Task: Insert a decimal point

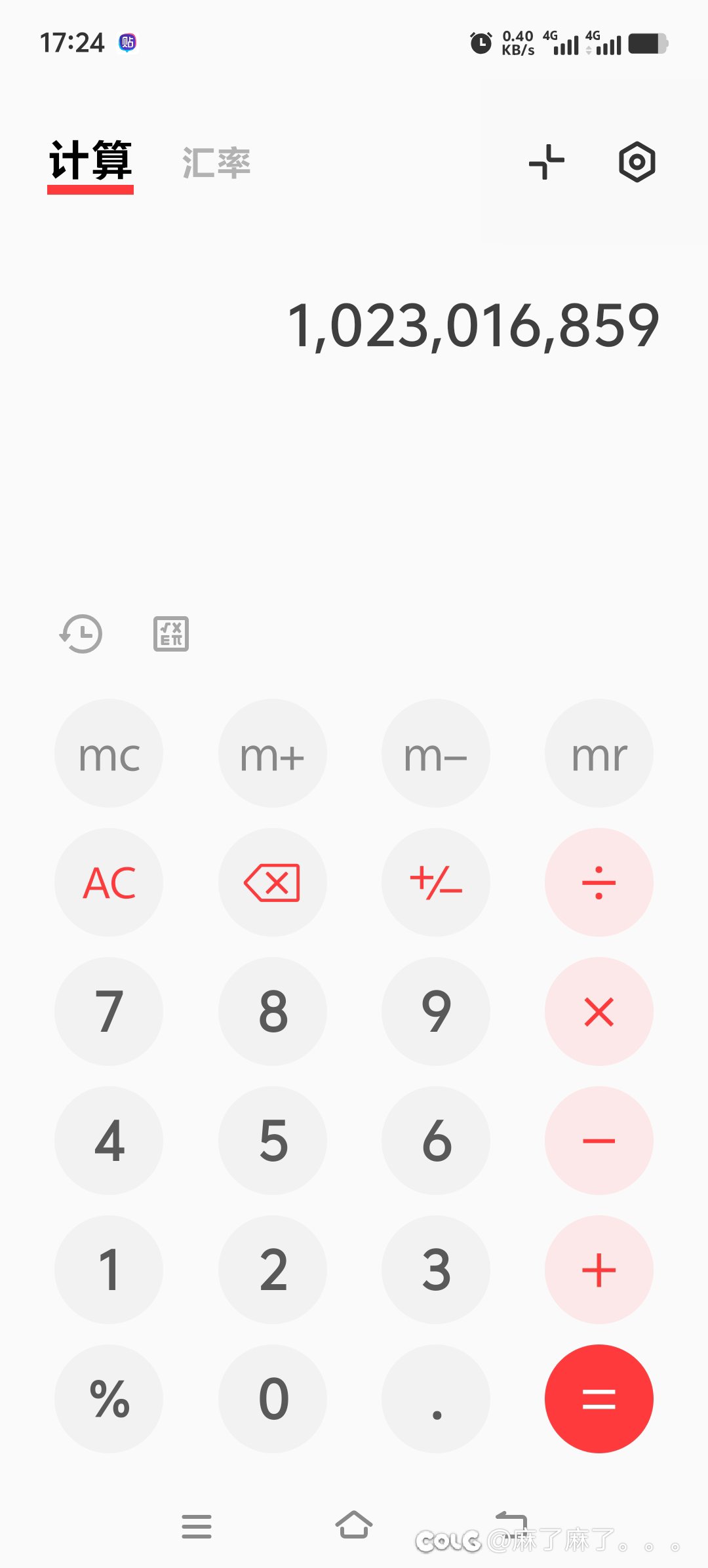Action: [436, 1399]
